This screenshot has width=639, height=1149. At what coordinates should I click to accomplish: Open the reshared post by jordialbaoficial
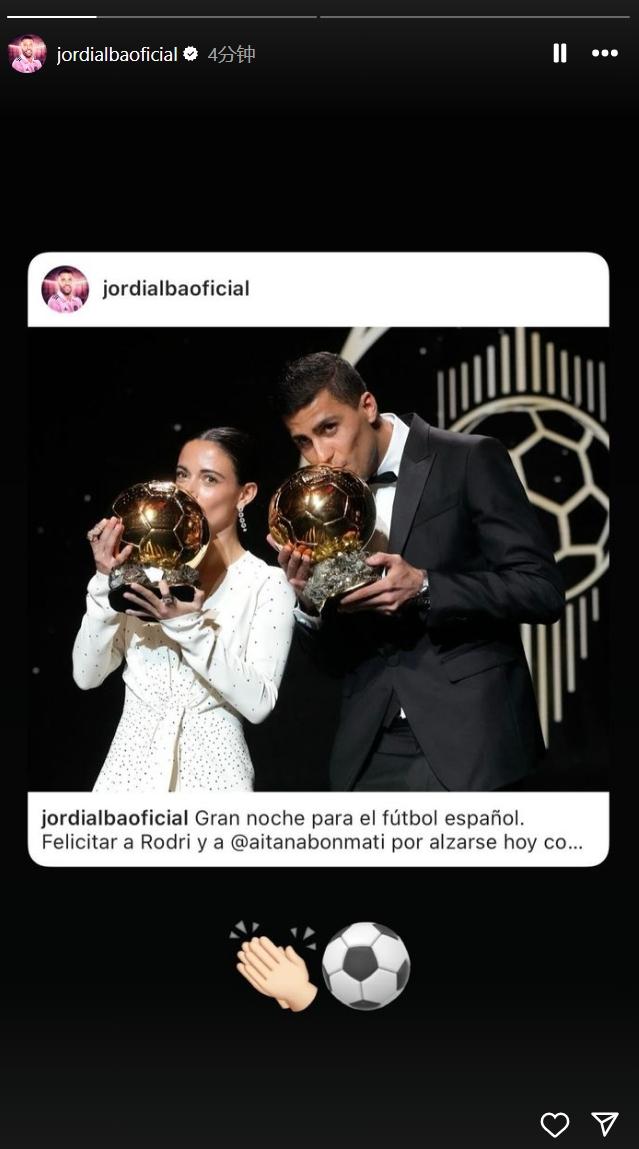tap(318, 558)
